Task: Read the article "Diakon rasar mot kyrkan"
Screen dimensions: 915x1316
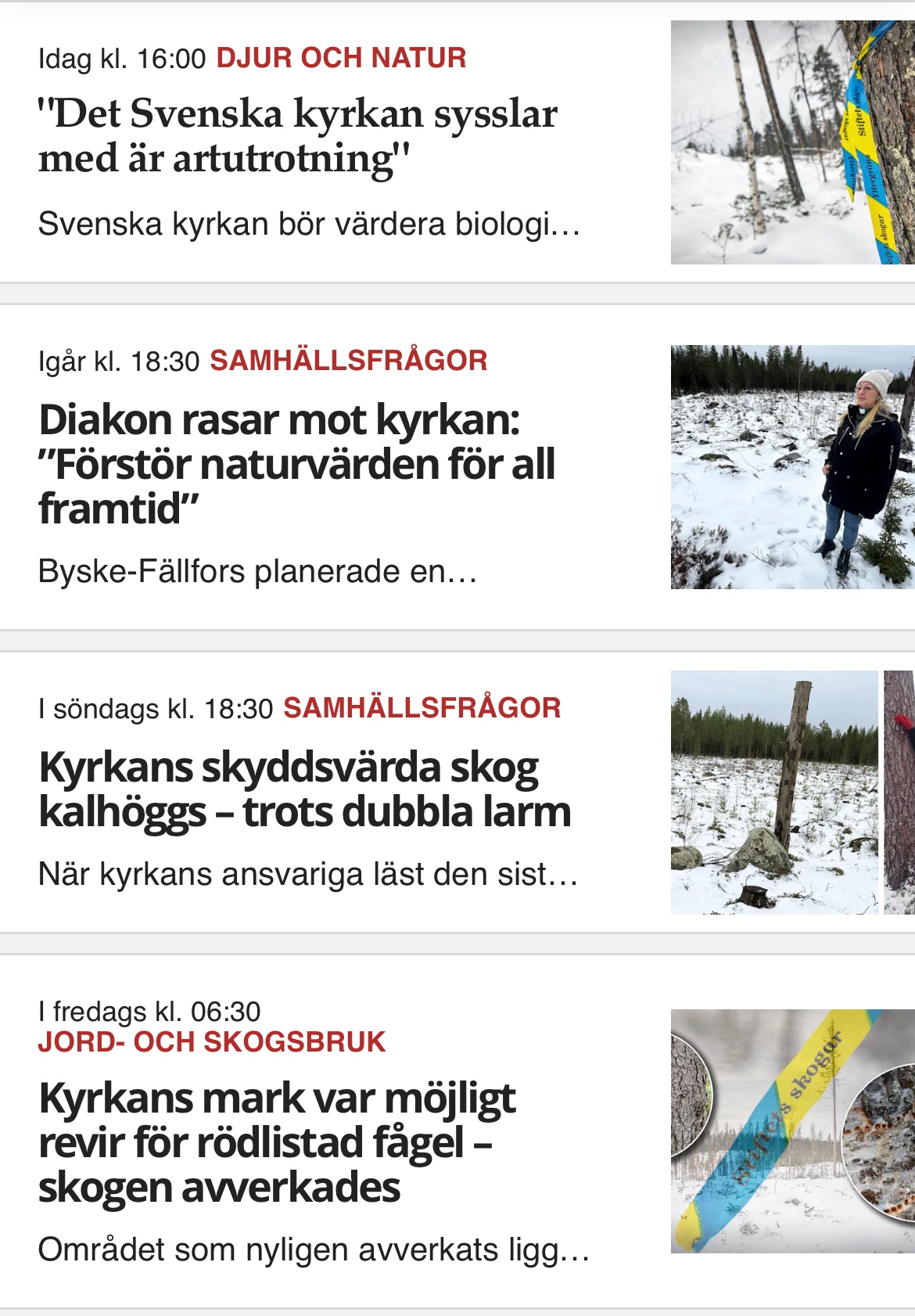Action: (297, 464)
